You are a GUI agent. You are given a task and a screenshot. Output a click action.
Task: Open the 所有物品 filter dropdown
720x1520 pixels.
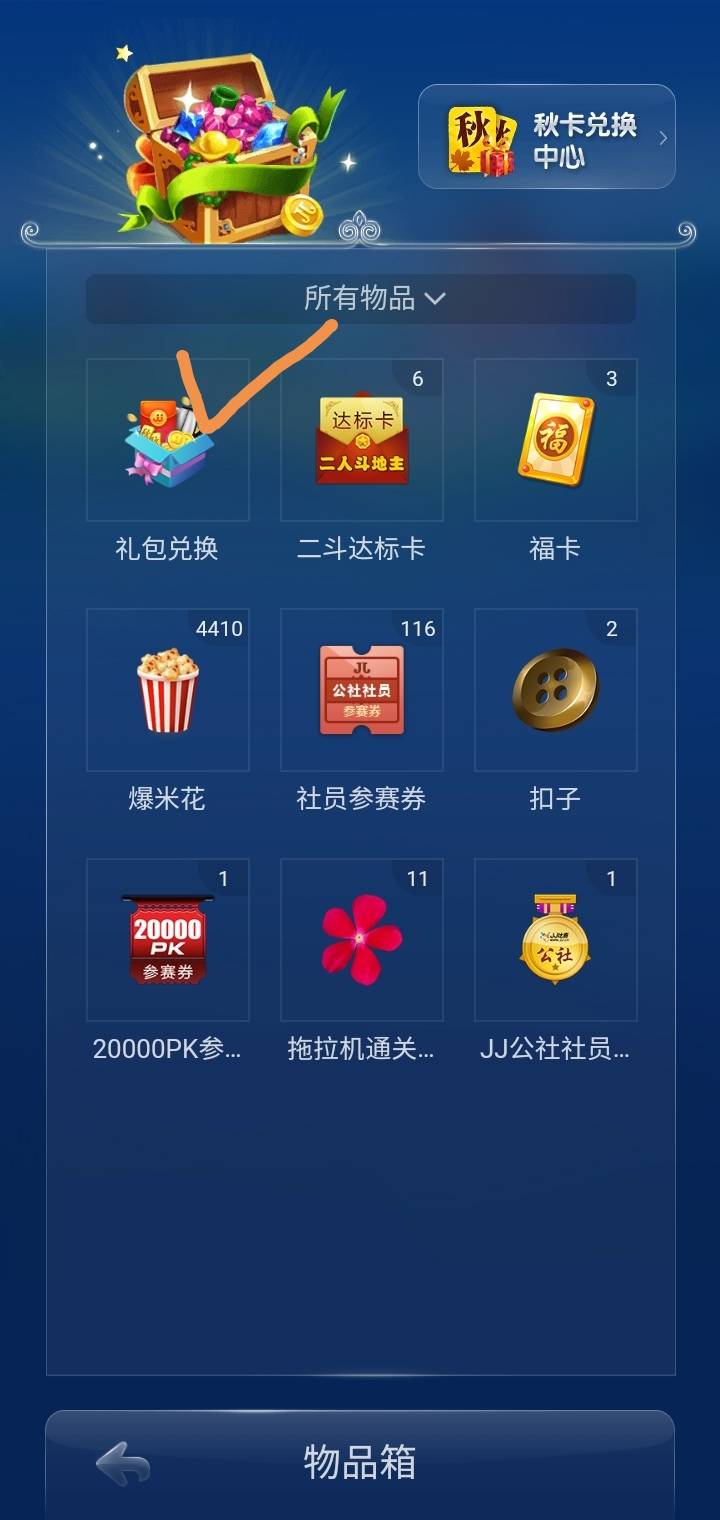coord(363,298)
